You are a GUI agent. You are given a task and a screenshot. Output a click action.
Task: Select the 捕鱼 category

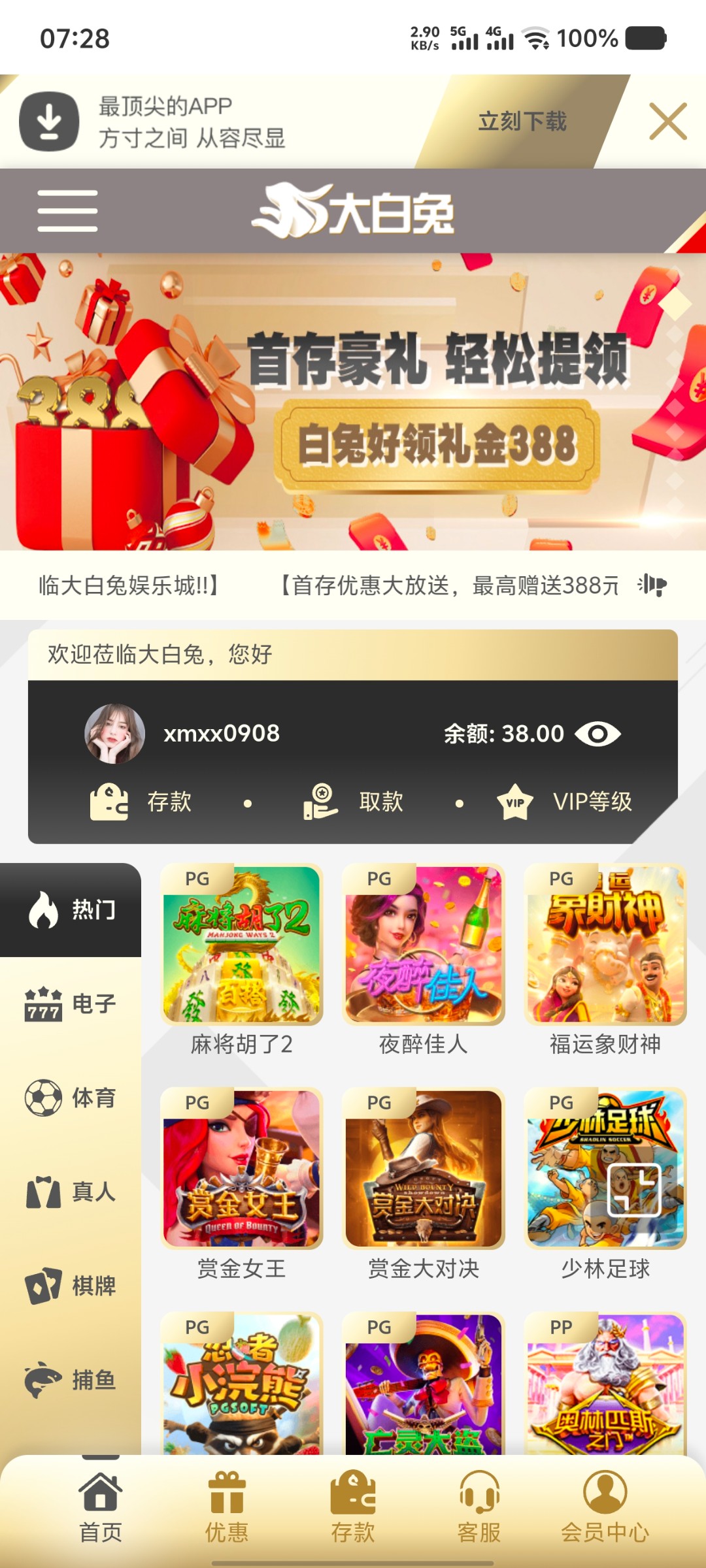click(71, 1380)
